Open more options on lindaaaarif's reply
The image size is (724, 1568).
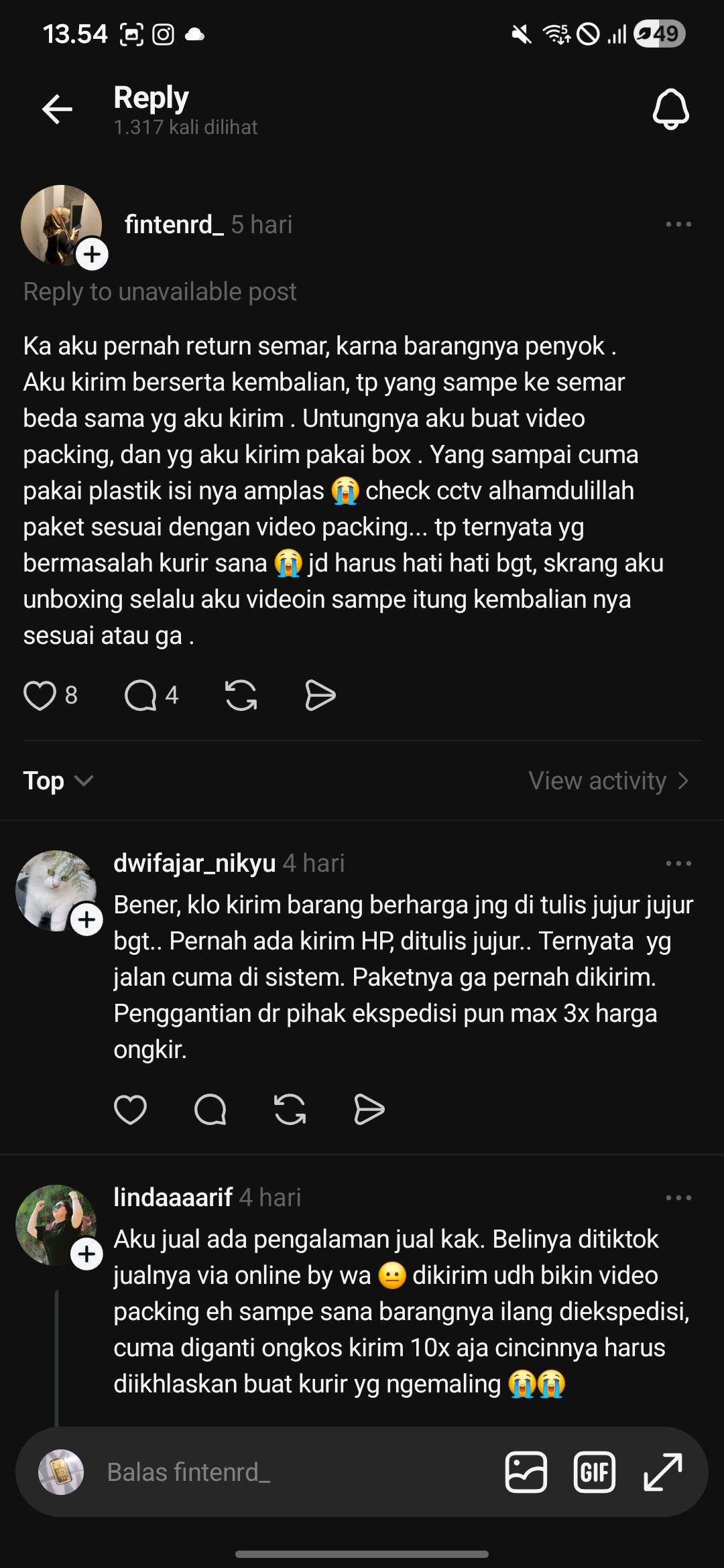point(678,1198)
